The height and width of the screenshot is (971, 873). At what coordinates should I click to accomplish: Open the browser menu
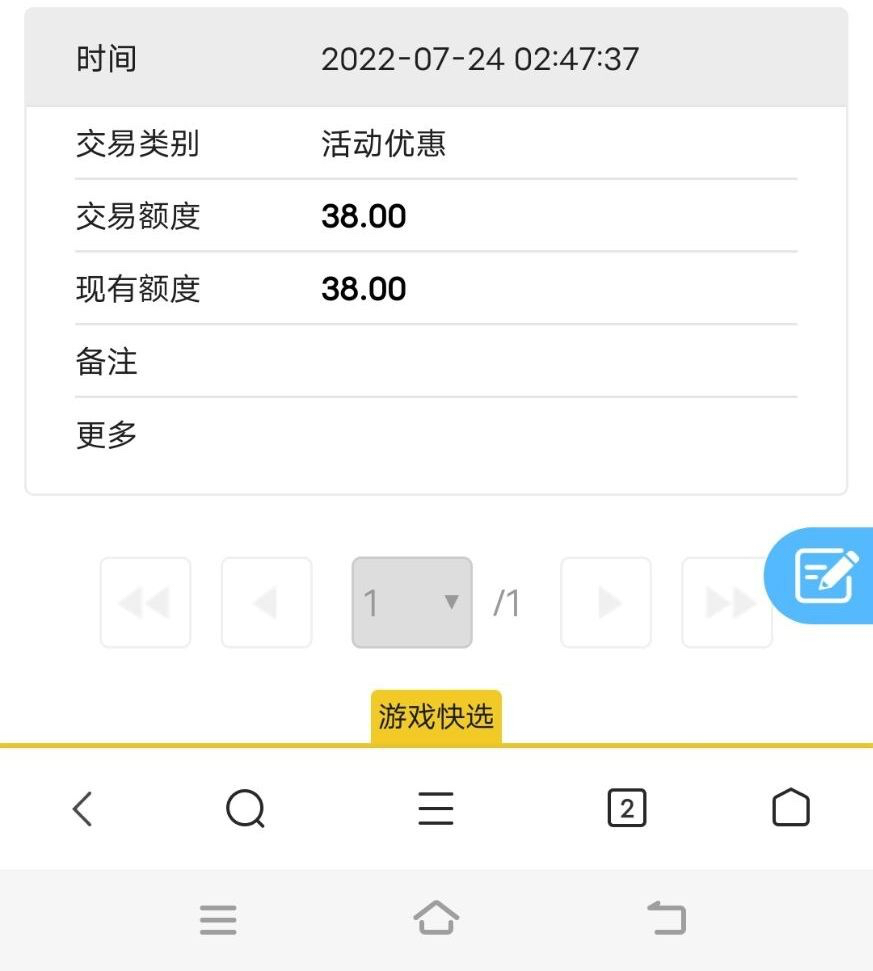coord(436,808)
